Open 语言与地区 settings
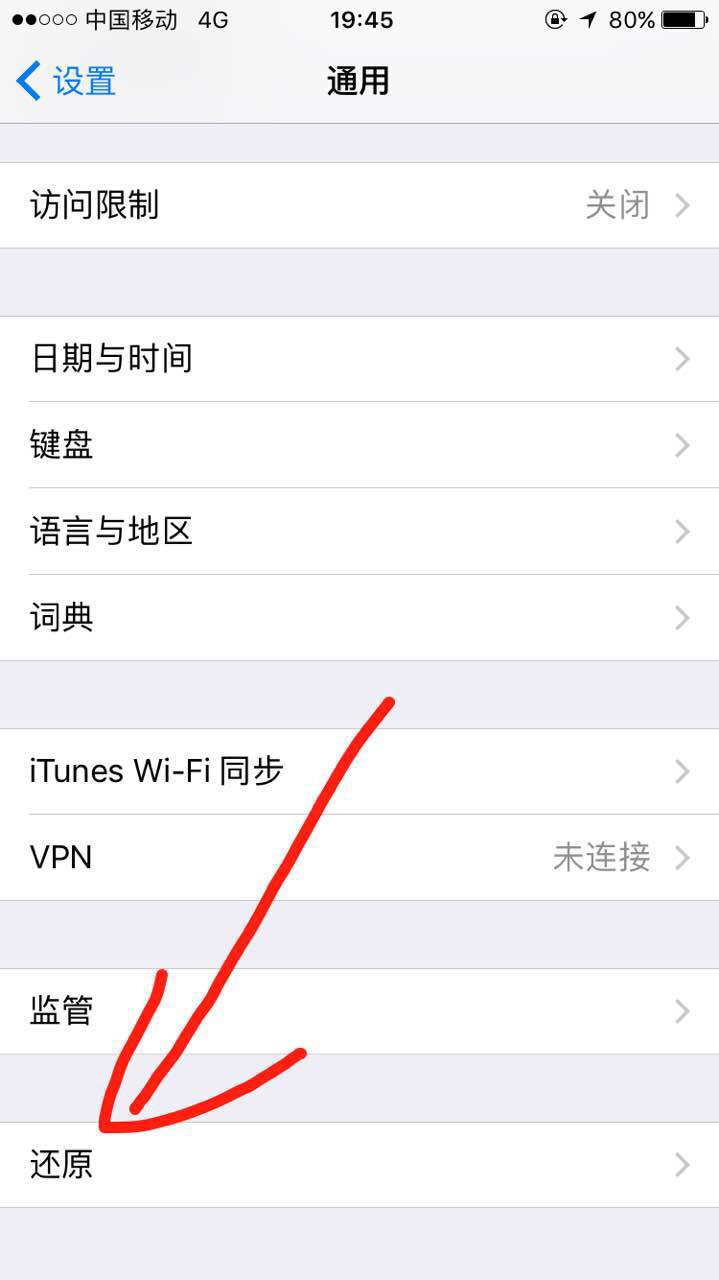The width and height of the screenshot is (719, 1280). (x=359, y=531)
